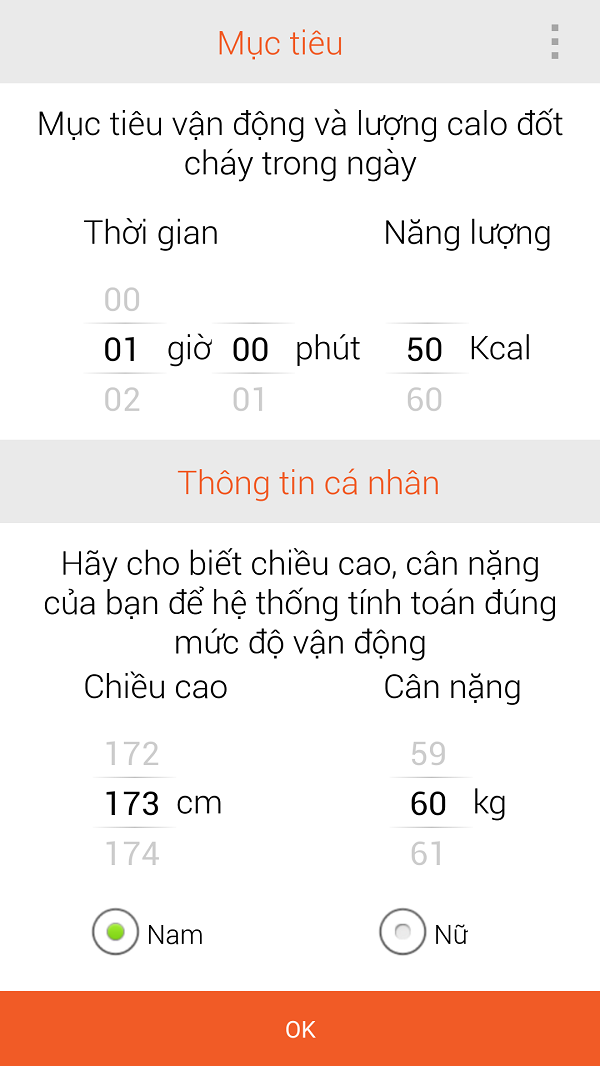Screen dimensions: 600x1066
Task: Choose 174 in the height picker
Action: 133,853
